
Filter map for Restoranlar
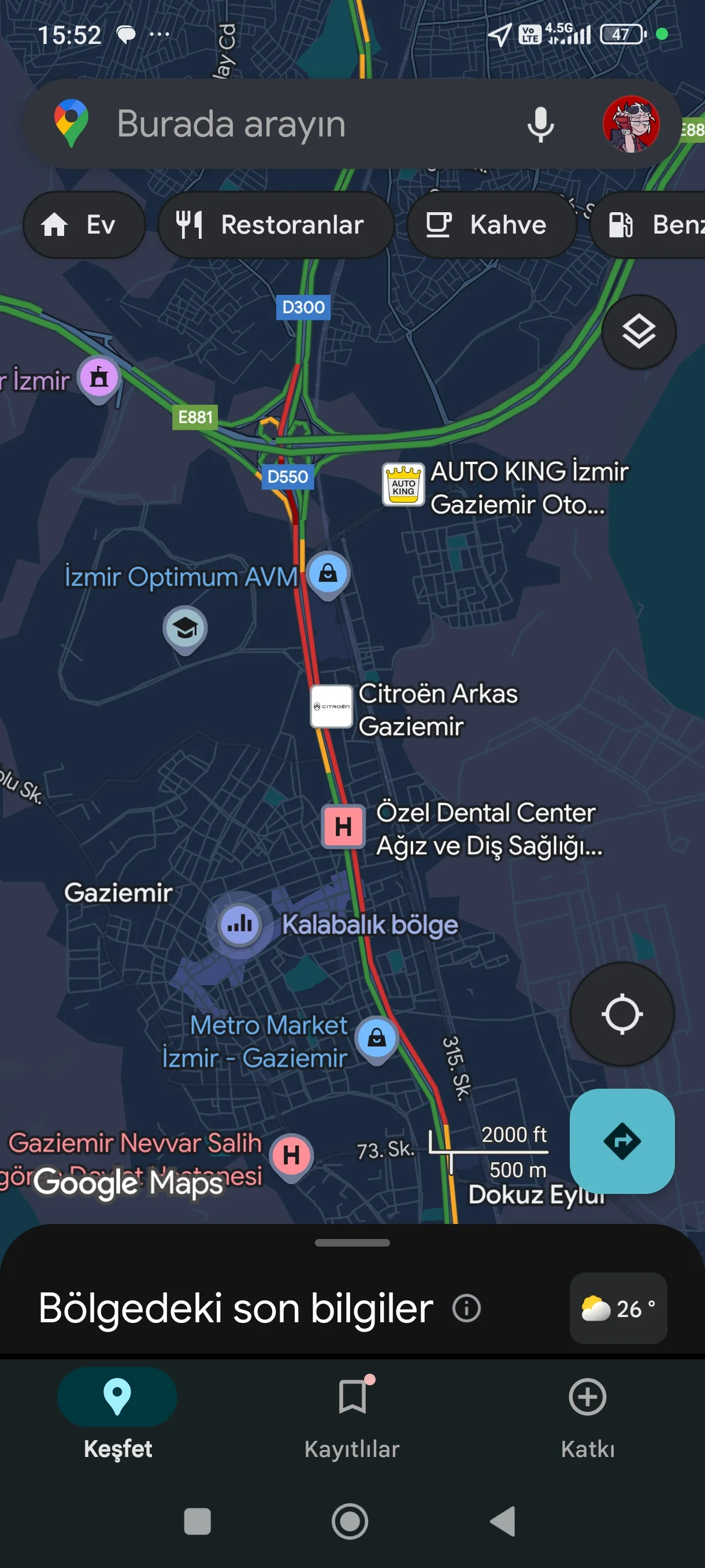pyautogui.click(x=275, y=224)
